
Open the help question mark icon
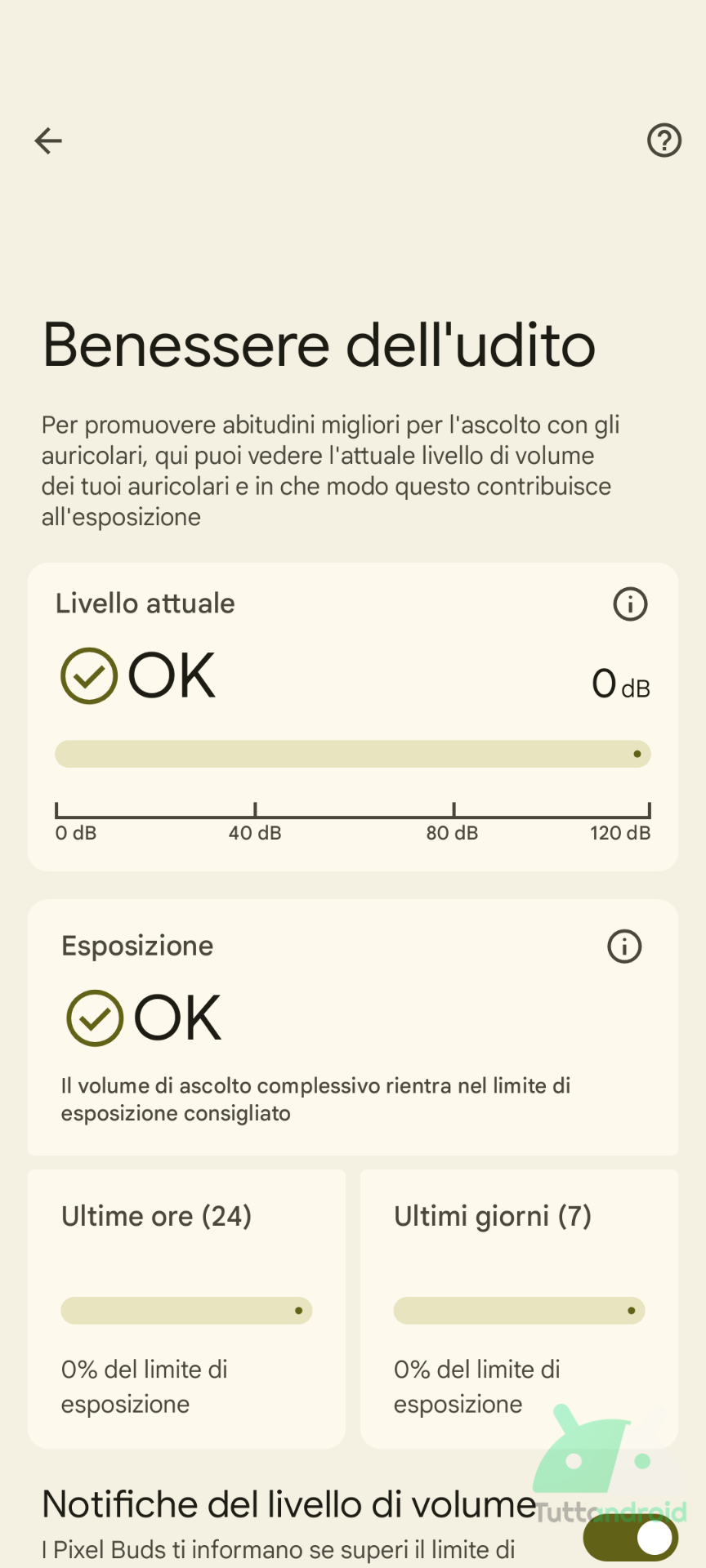click(x=664, y=140)
